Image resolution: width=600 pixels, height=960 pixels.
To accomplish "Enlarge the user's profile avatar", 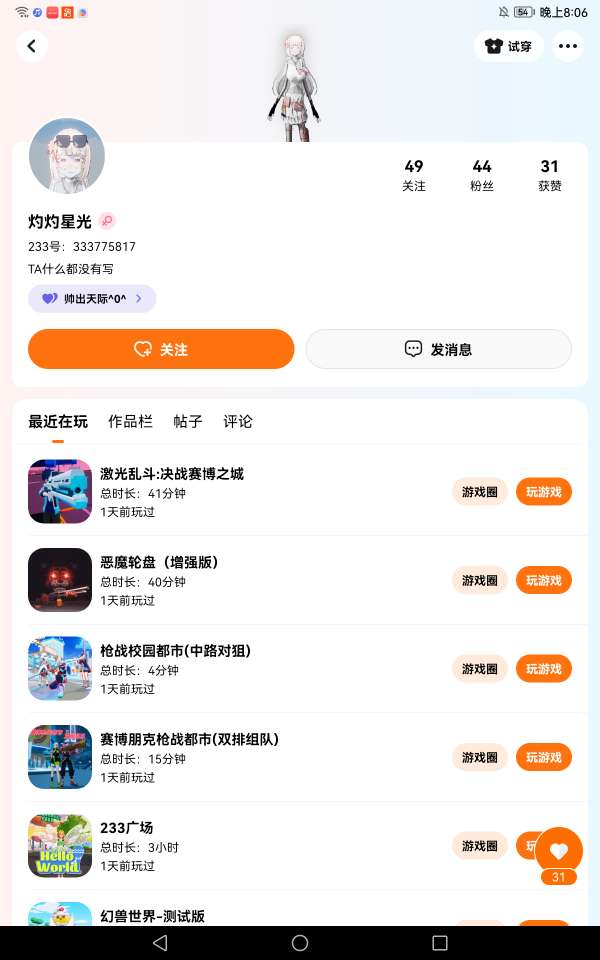I will pyautogui.click(x=67, y=156).
